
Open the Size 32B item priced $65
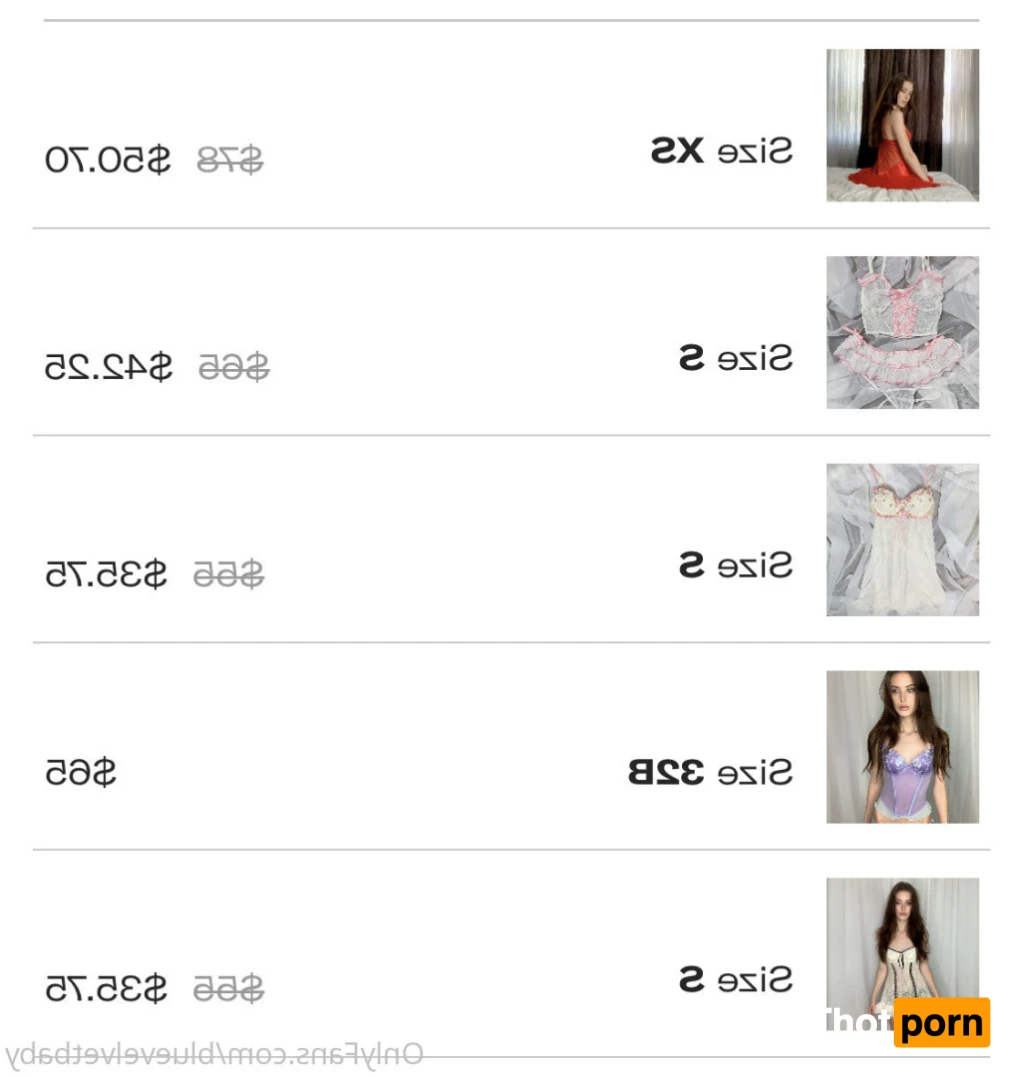[901, 747]
